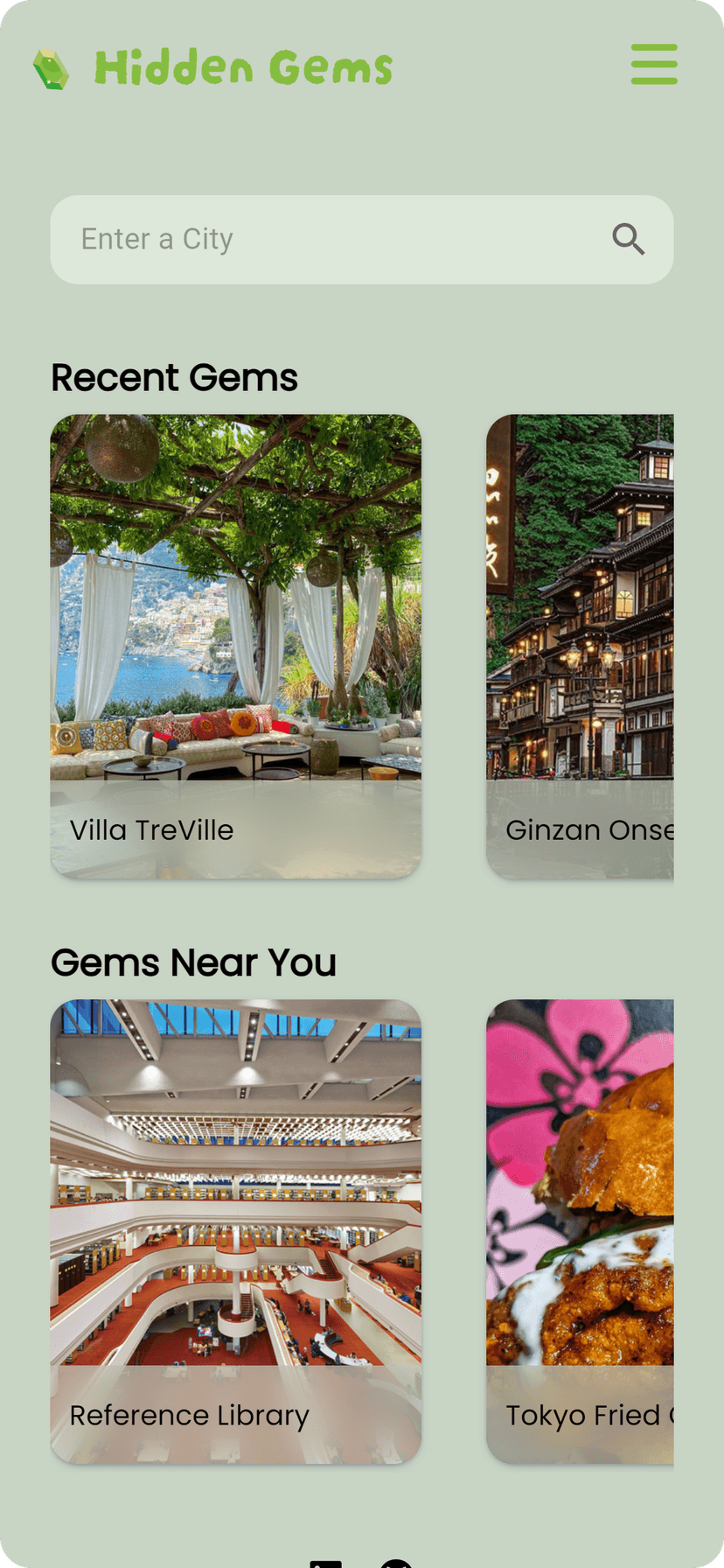Open the Villa TreVille card
This screenshot has height=1568, width=724.
point(235,646)
